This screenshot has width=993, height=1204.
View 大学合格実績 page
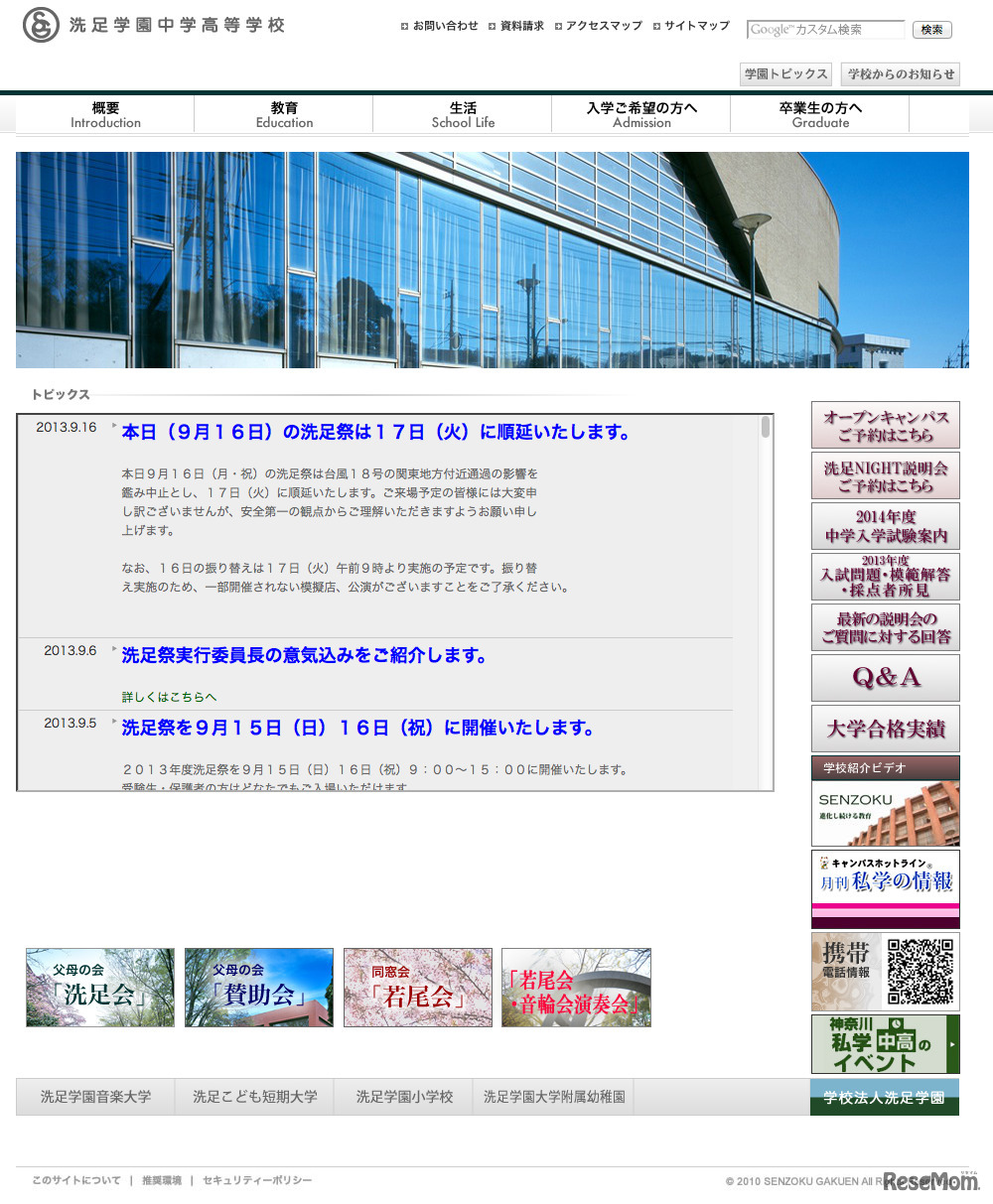886,729
